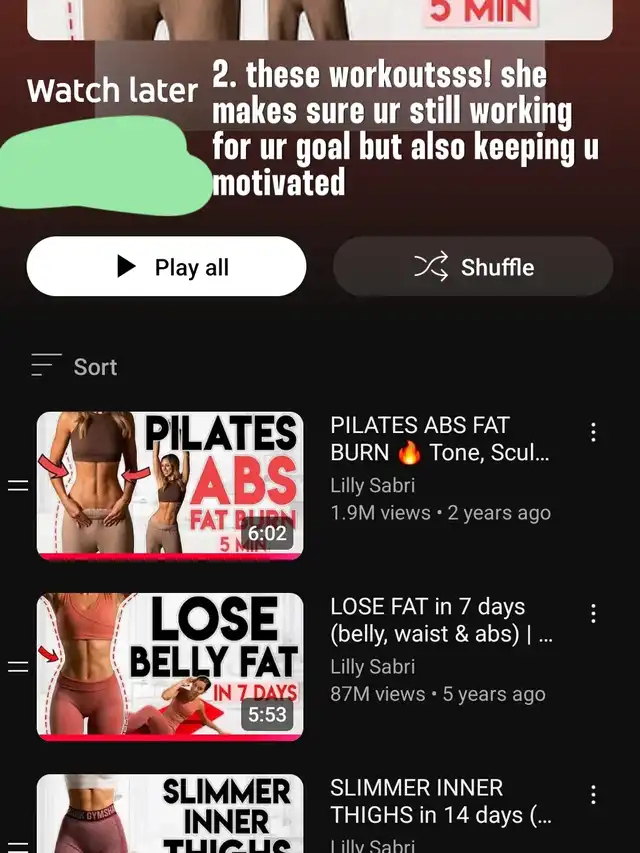Tap the Play all button
Image resolution: width=640 pixels, height=853 pixels.
[166, 267]
